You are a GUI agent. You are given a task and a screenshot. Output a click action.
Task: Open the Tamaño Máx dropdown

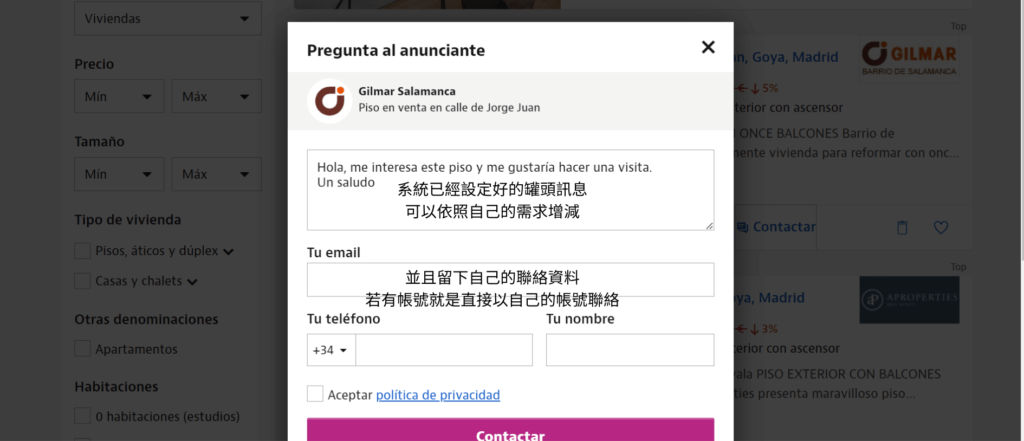click(x=216, y=174)
